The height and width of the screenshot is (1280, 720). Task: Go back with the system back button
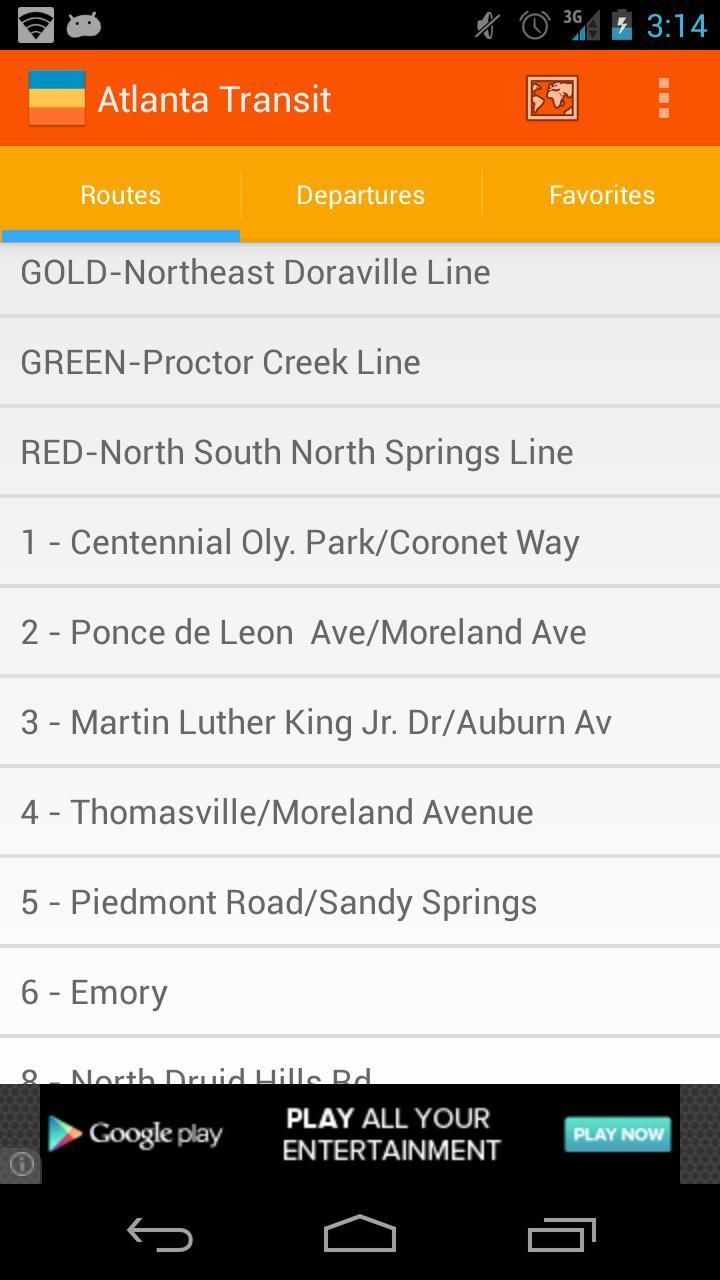(x=160, y=1235)
